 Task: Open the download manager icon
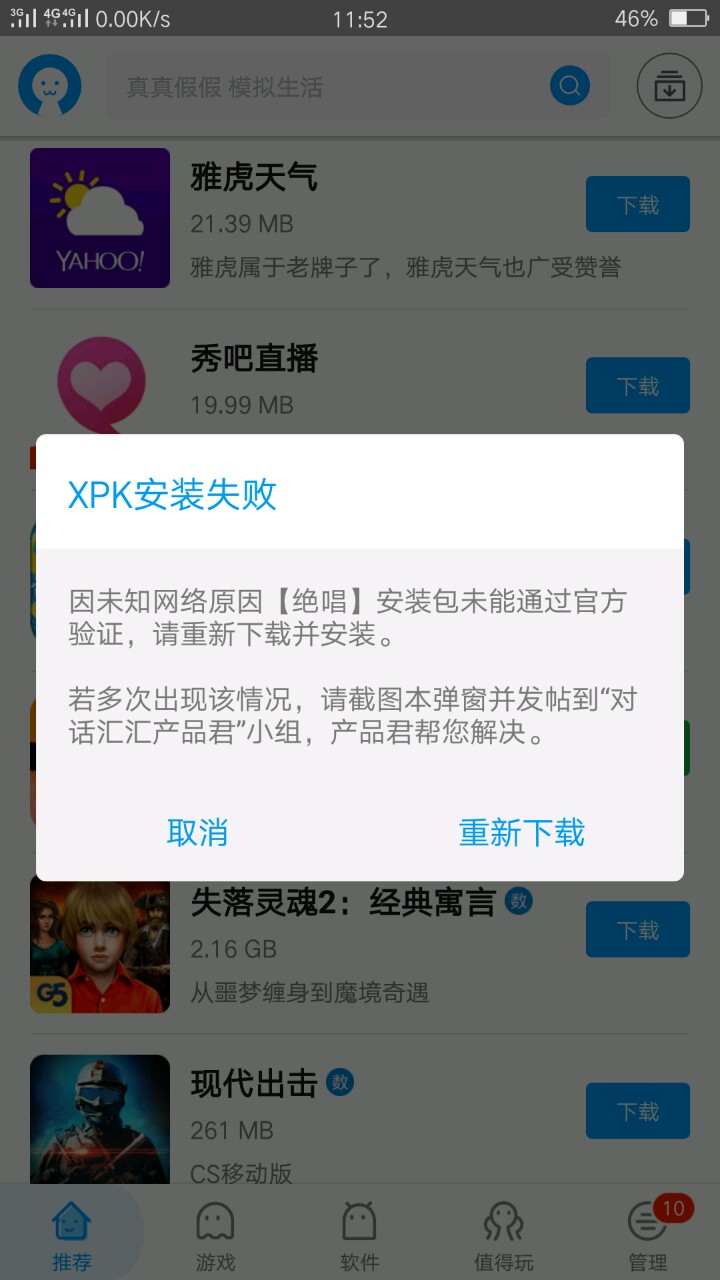[670, 86]
